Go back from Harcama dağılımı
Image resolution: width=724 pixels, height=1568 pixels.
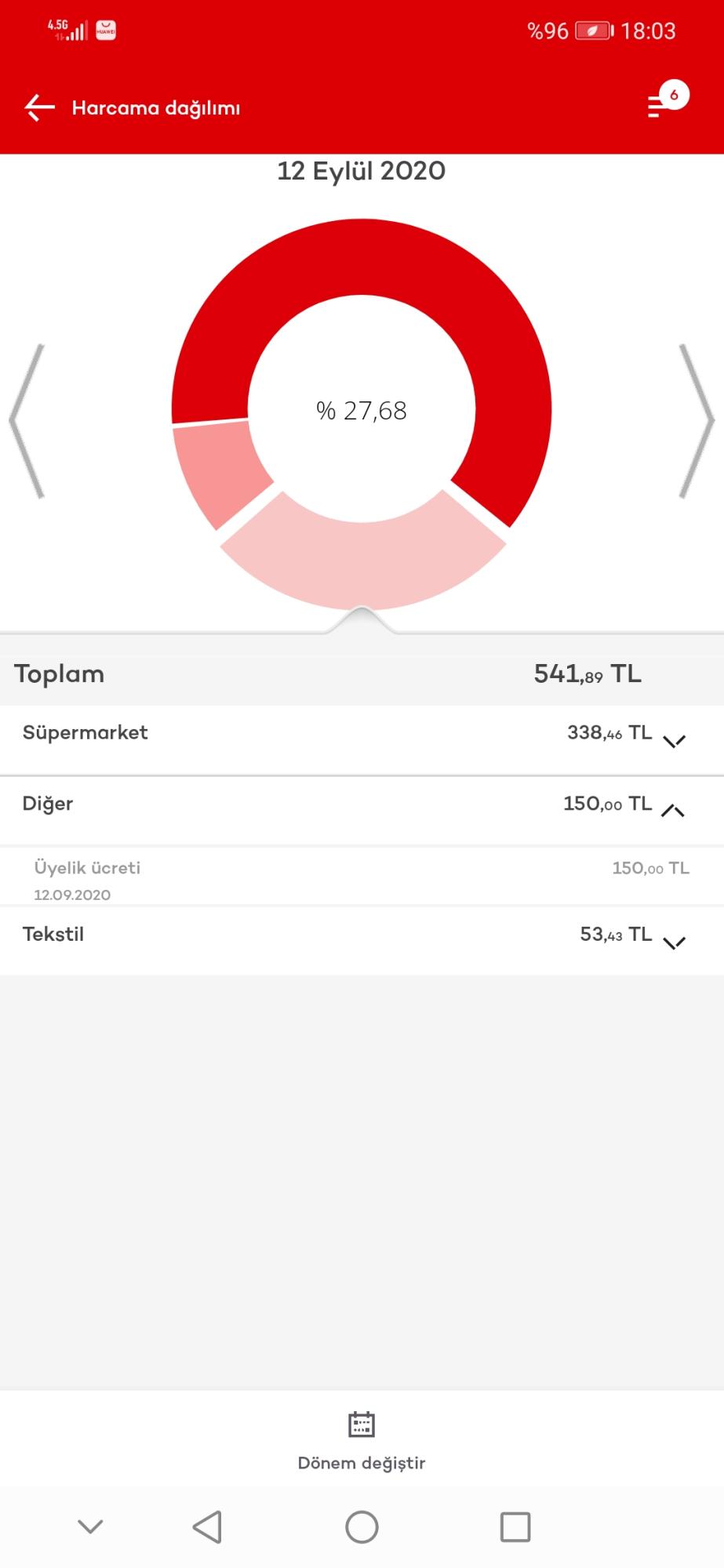pyautogui.click(x=39, y=108)
